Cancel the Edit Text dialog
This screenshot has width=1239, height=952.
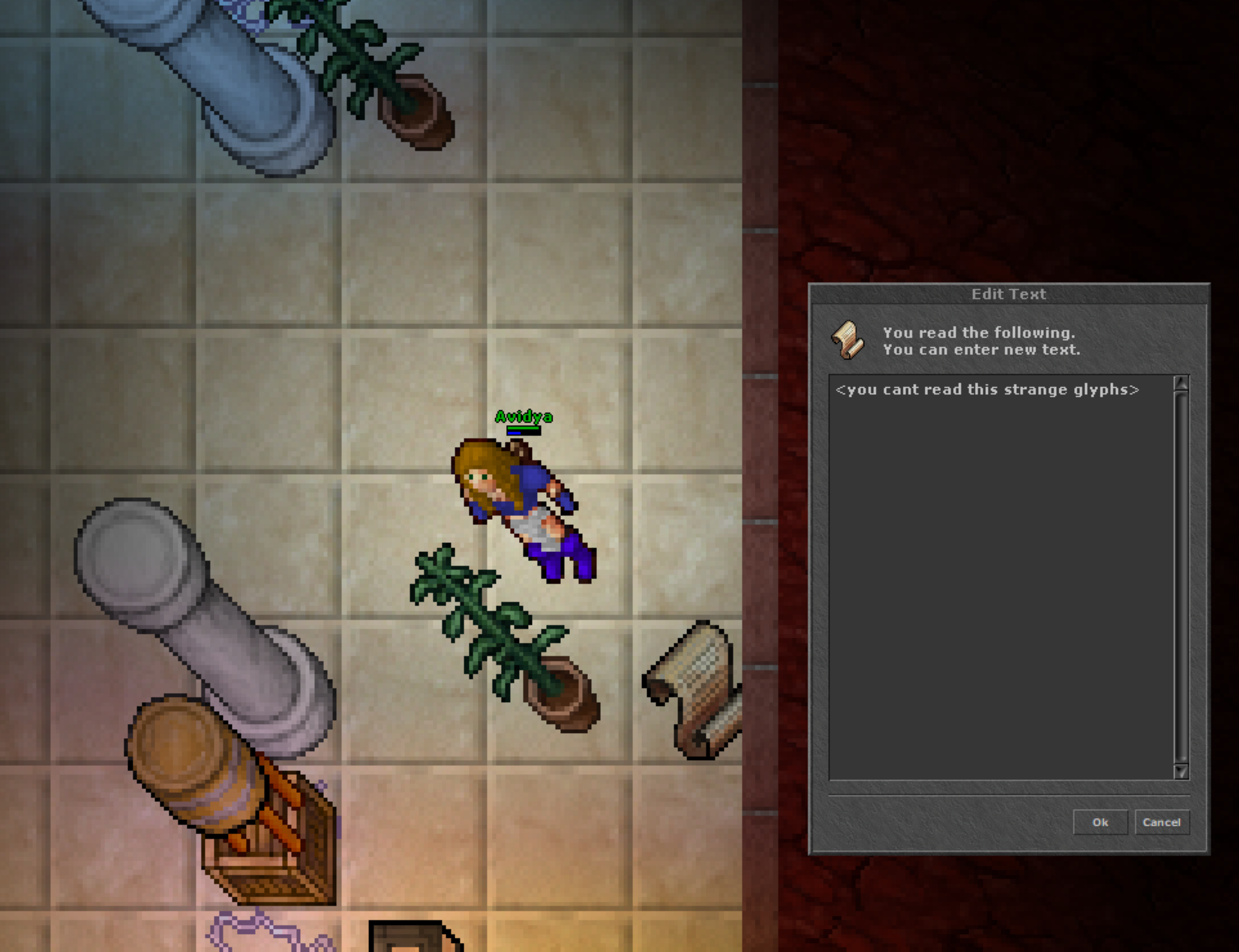pos(1161,822)
